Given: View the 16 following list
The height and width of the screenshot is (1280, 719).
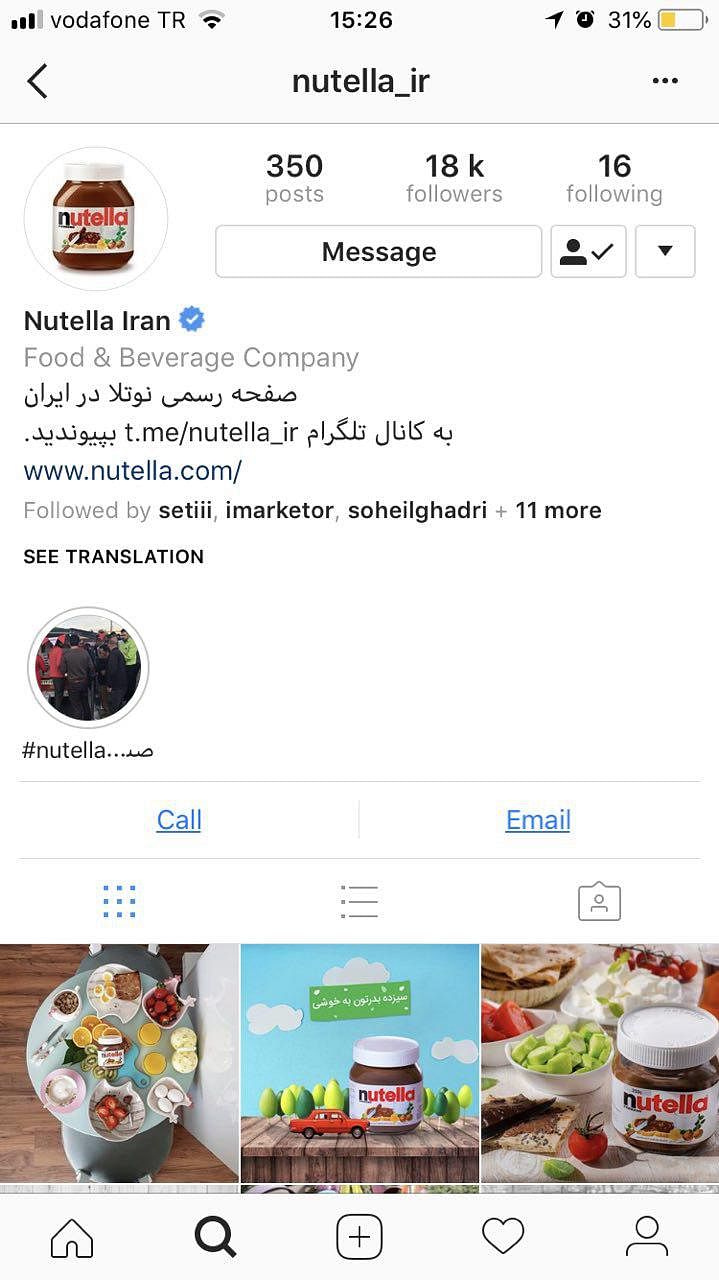Looking at the screenshot, I should [x=614, y=178].
